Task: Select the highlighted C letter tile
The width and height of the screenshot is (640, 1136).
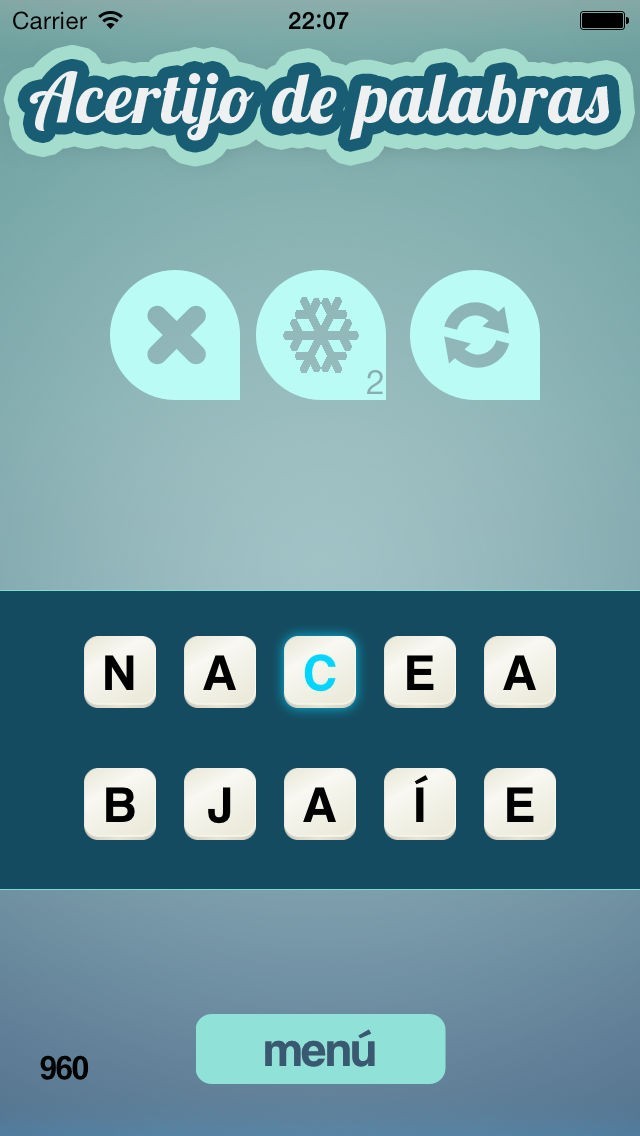Action: [320, 672]
